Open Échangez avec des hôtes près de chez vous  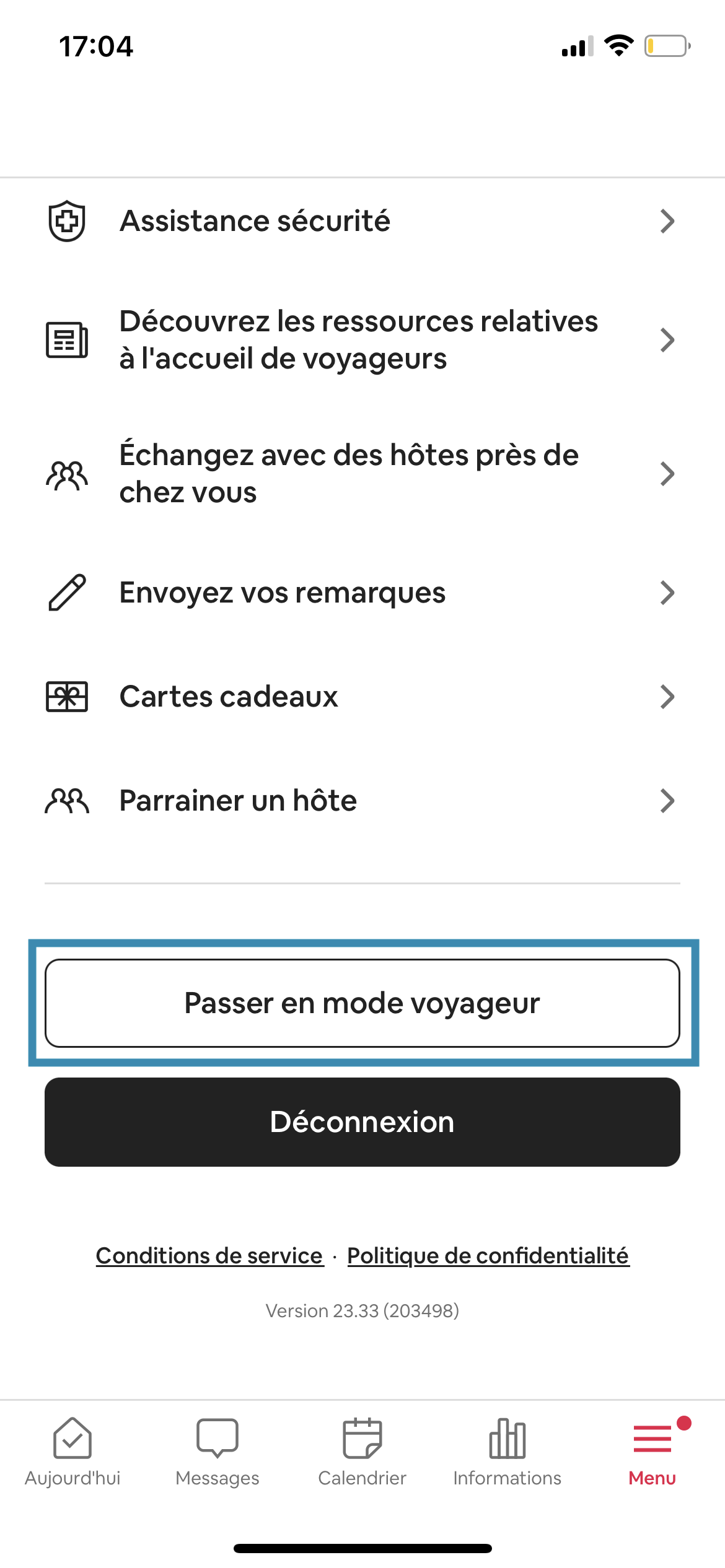click(x=362, y=474)
